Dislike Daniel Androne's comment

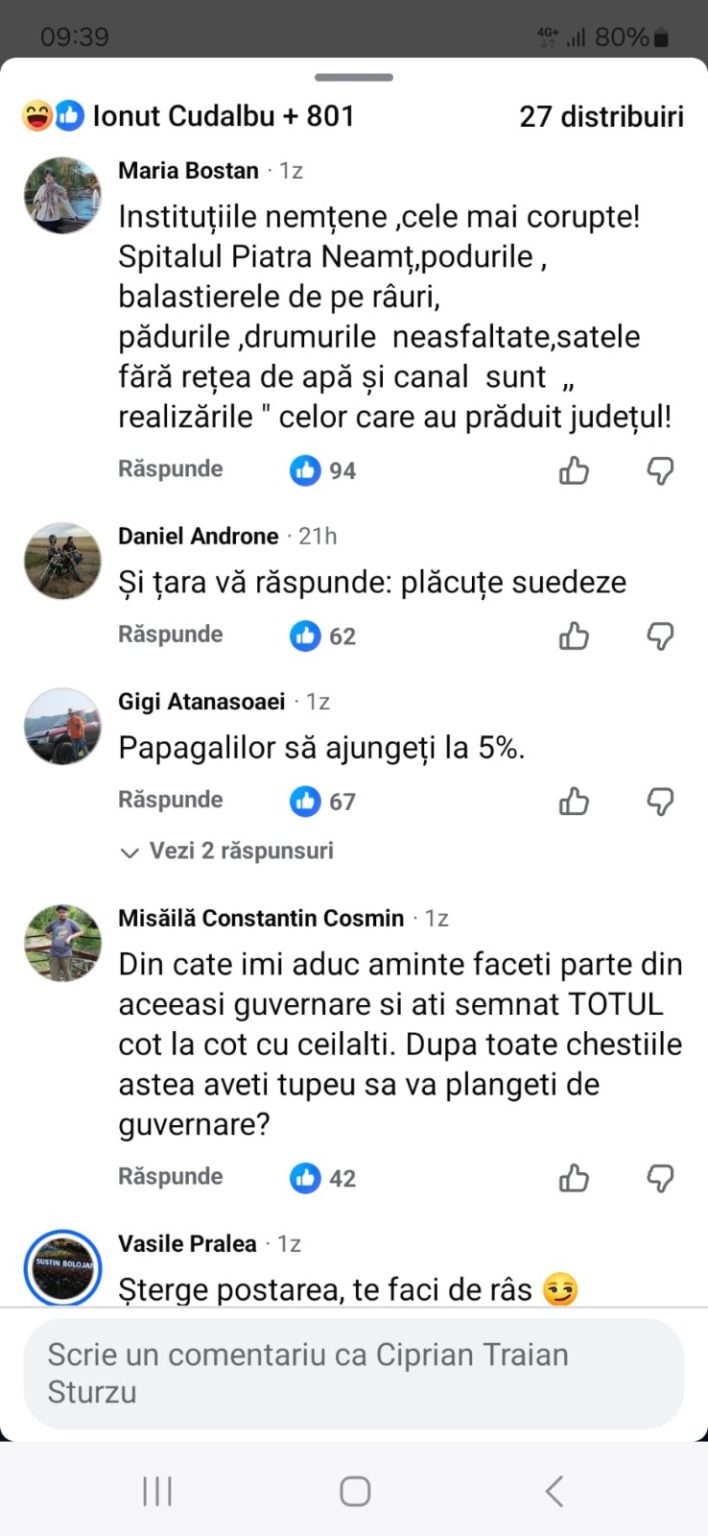click(660, 635)
